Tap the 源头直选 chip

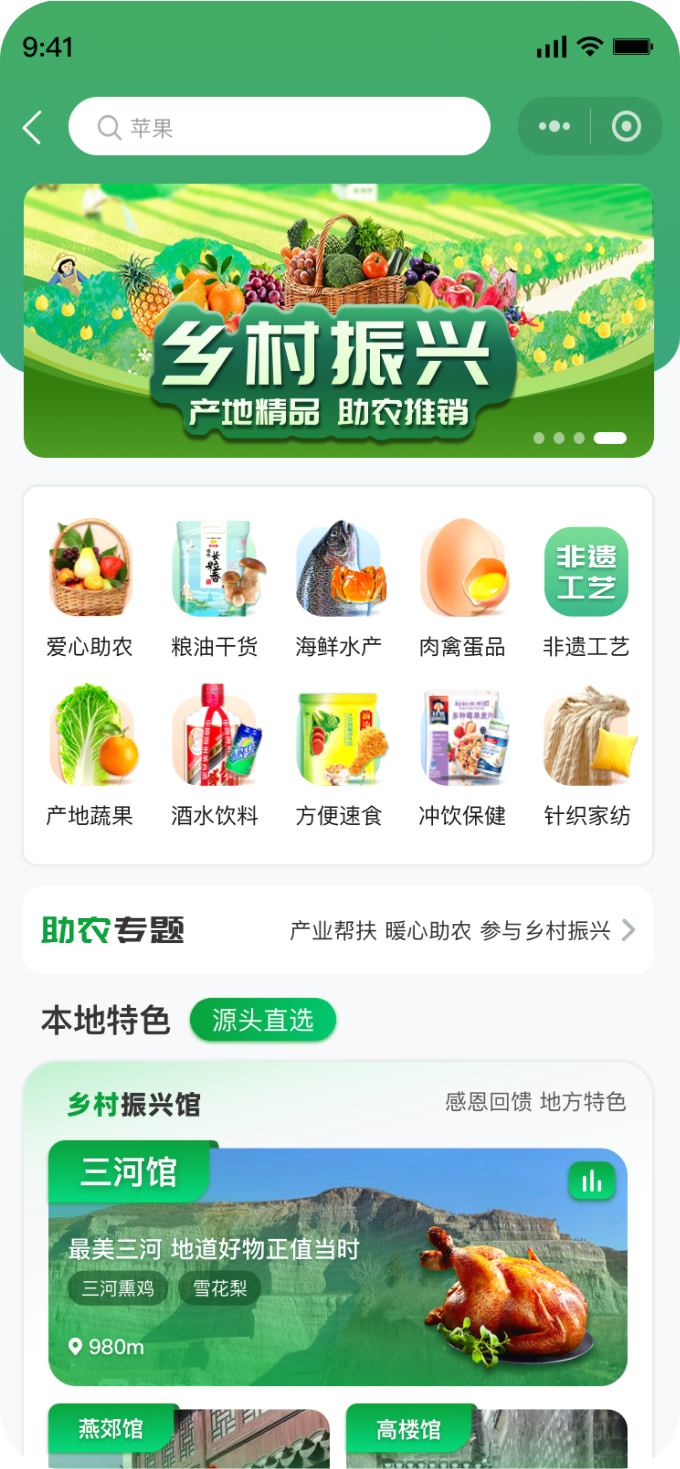(x=263, y=1020)
